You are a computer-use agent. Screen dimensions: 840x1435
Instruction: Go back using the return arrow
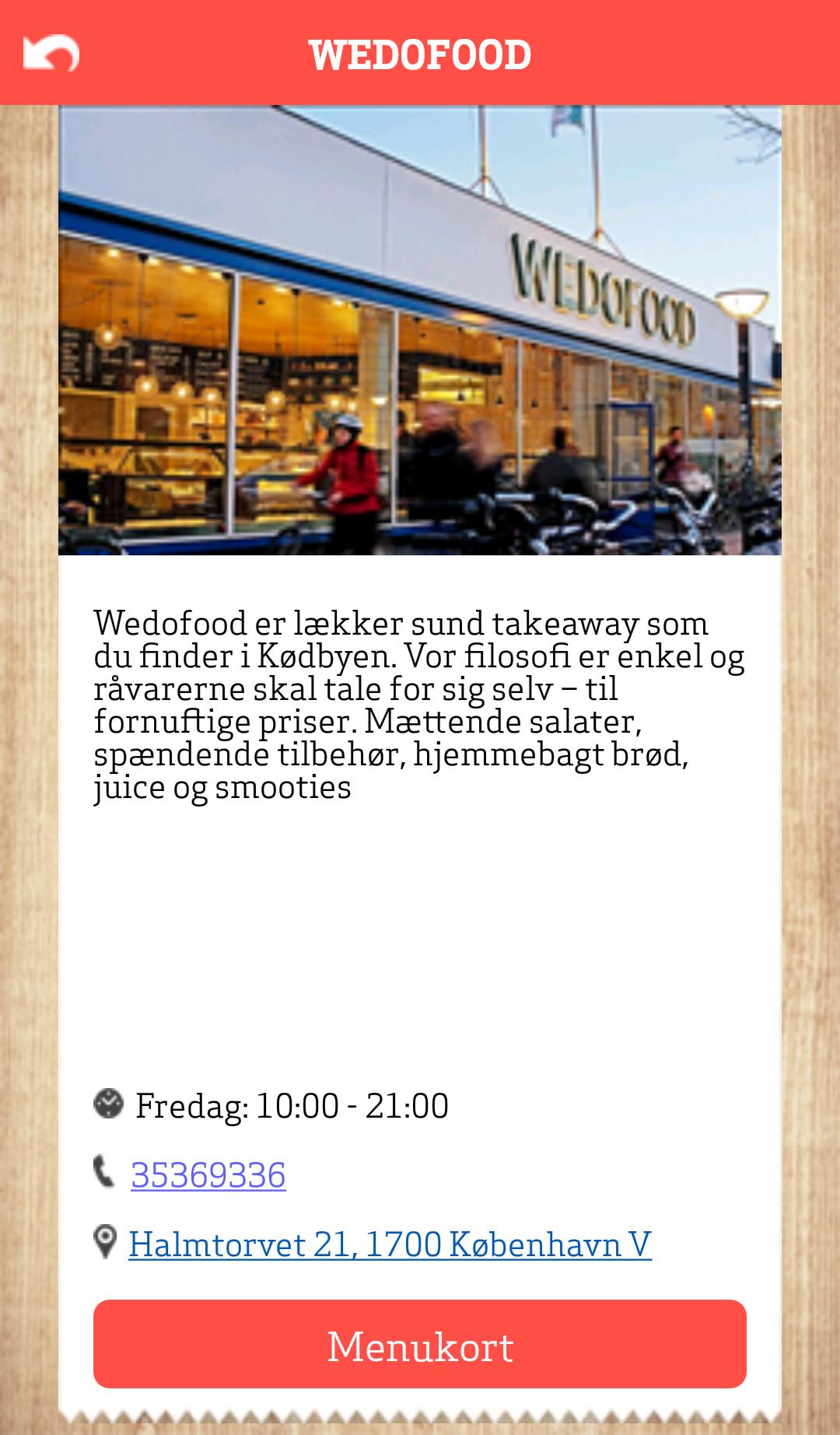point(51,54)
